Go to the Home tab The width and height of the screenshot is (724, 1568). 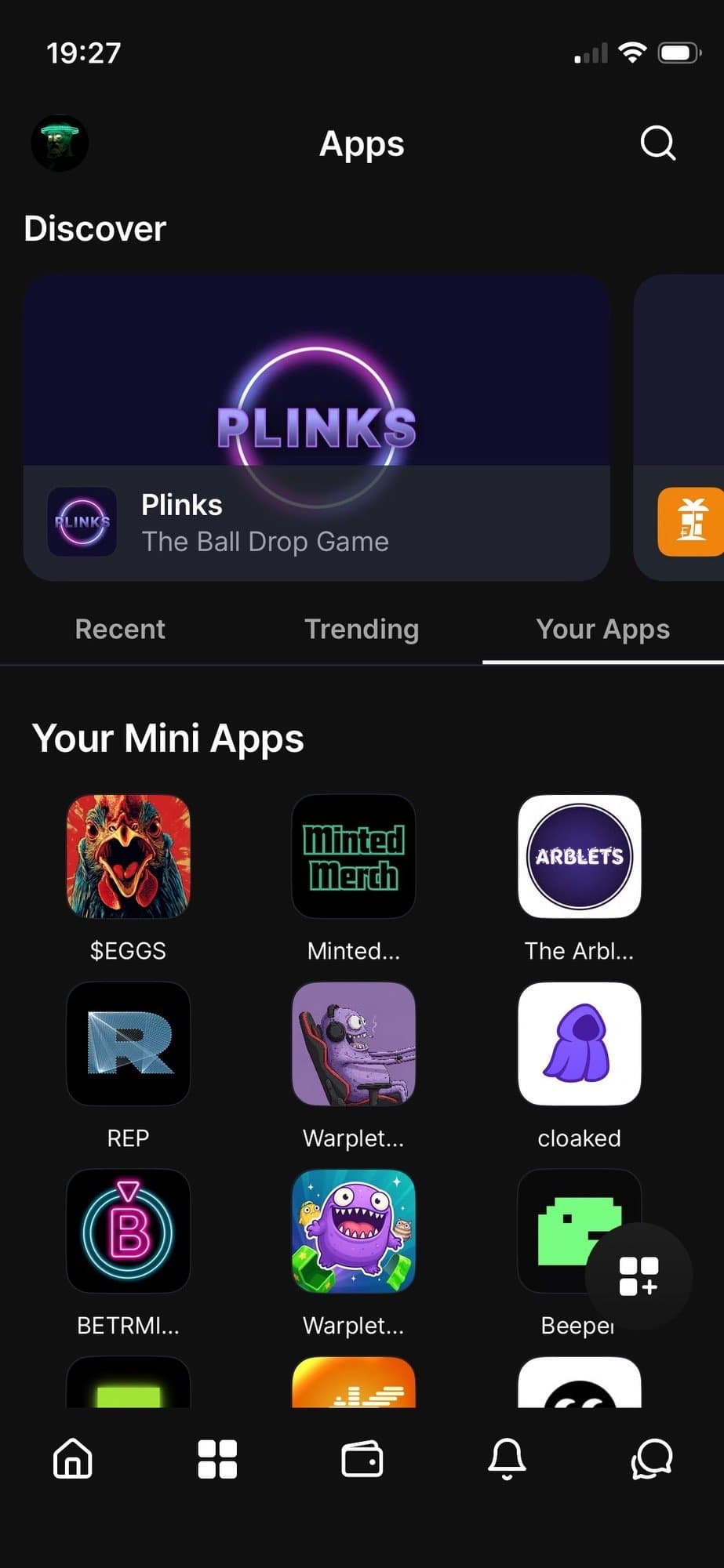pos(73,1459)
